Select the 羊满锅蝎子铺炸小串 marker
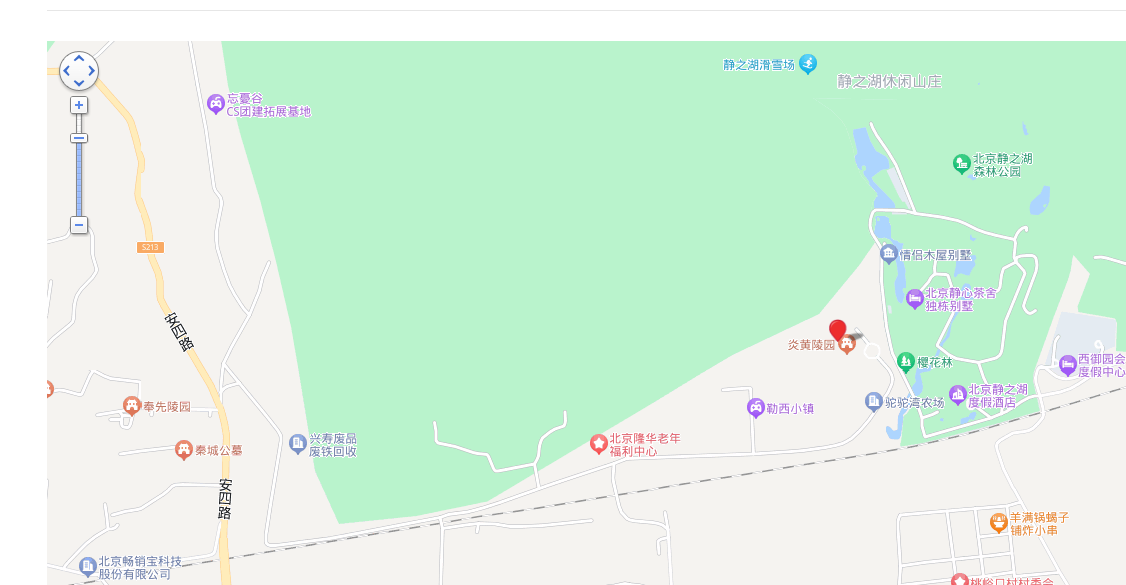This screenshot has width=1126, height=585. pyautogui.click(x=998, y=522)
